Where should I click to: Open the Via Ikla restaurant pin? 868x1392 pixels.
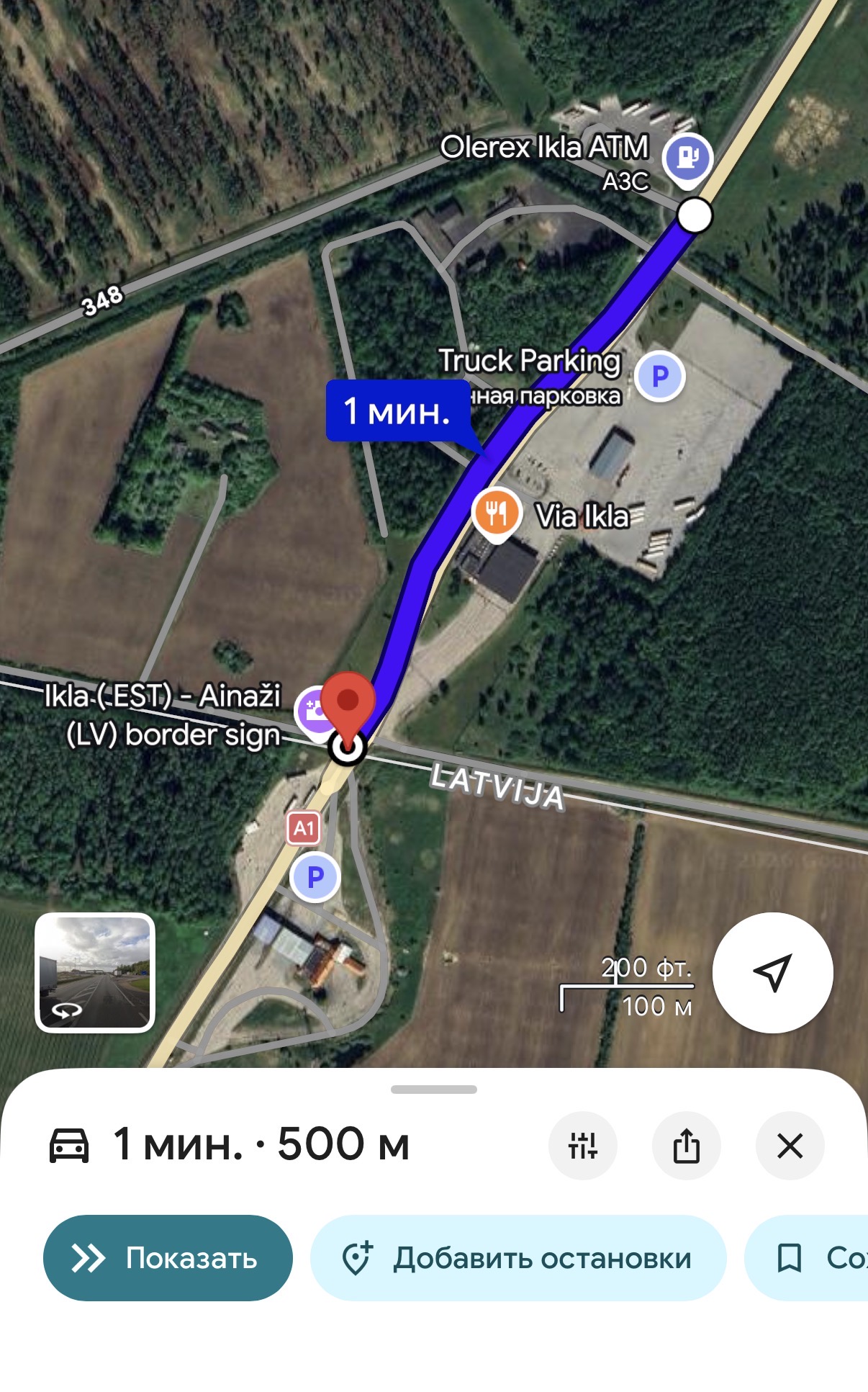click(x=496, y=513)
